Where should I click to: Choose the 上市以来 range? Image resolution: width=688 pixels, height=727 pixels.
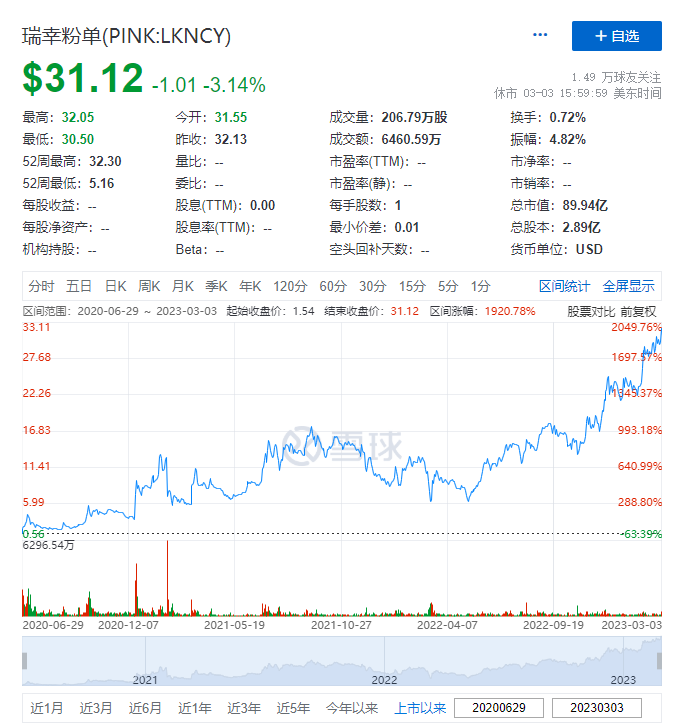[x=420, y=708]
